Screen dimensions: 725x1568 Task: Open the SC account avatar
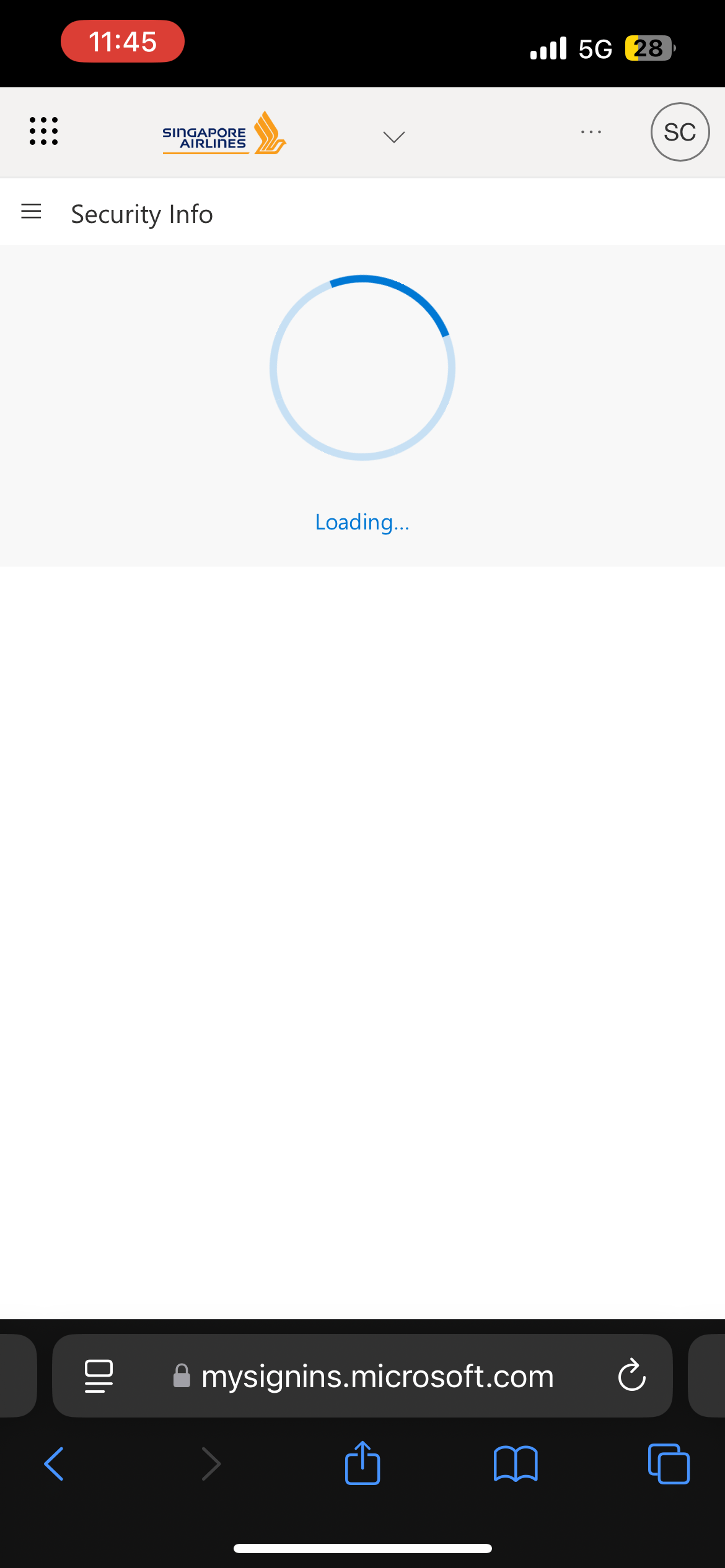[x=680, y=132]
